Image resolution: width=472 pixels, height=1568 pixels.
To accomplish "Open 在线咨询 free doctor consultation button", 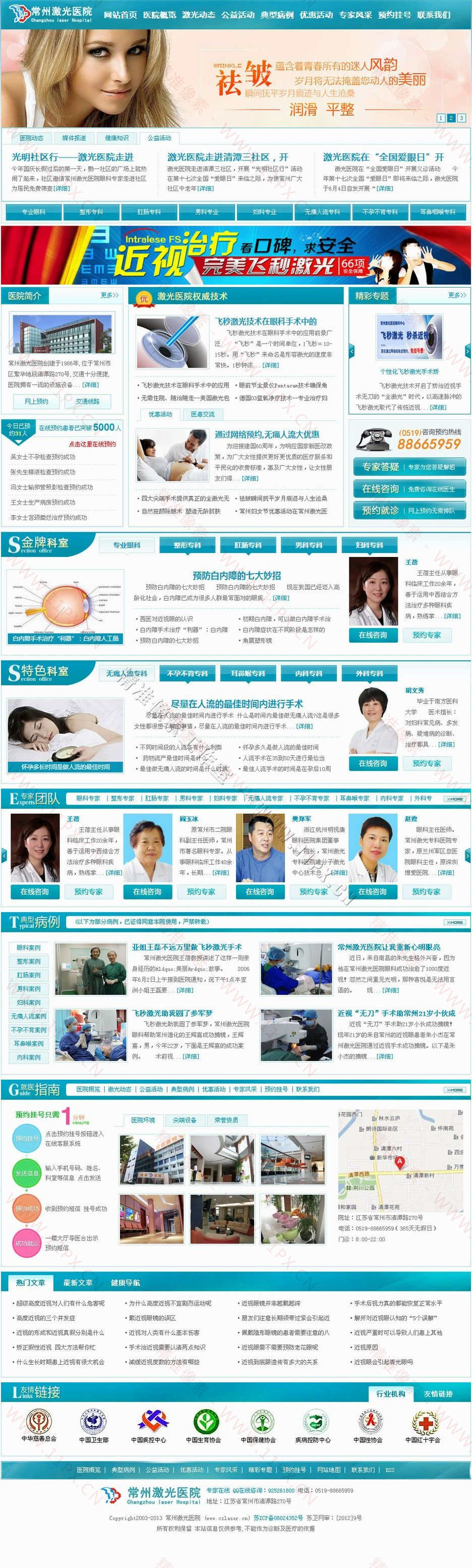I will click(409, 489).
